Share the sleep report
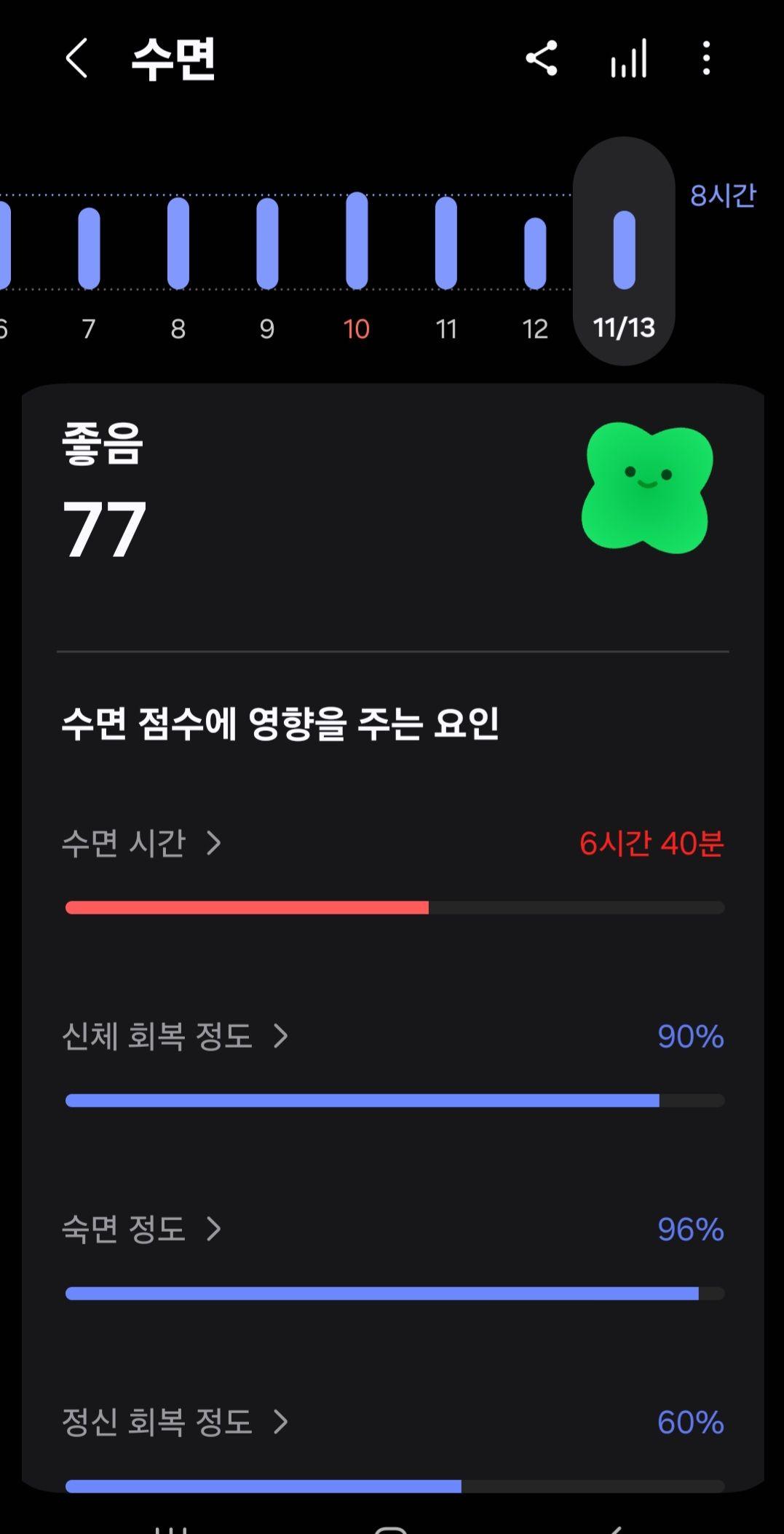The width and height of the screenshot is (784, 1534). (x=542, y=58)
